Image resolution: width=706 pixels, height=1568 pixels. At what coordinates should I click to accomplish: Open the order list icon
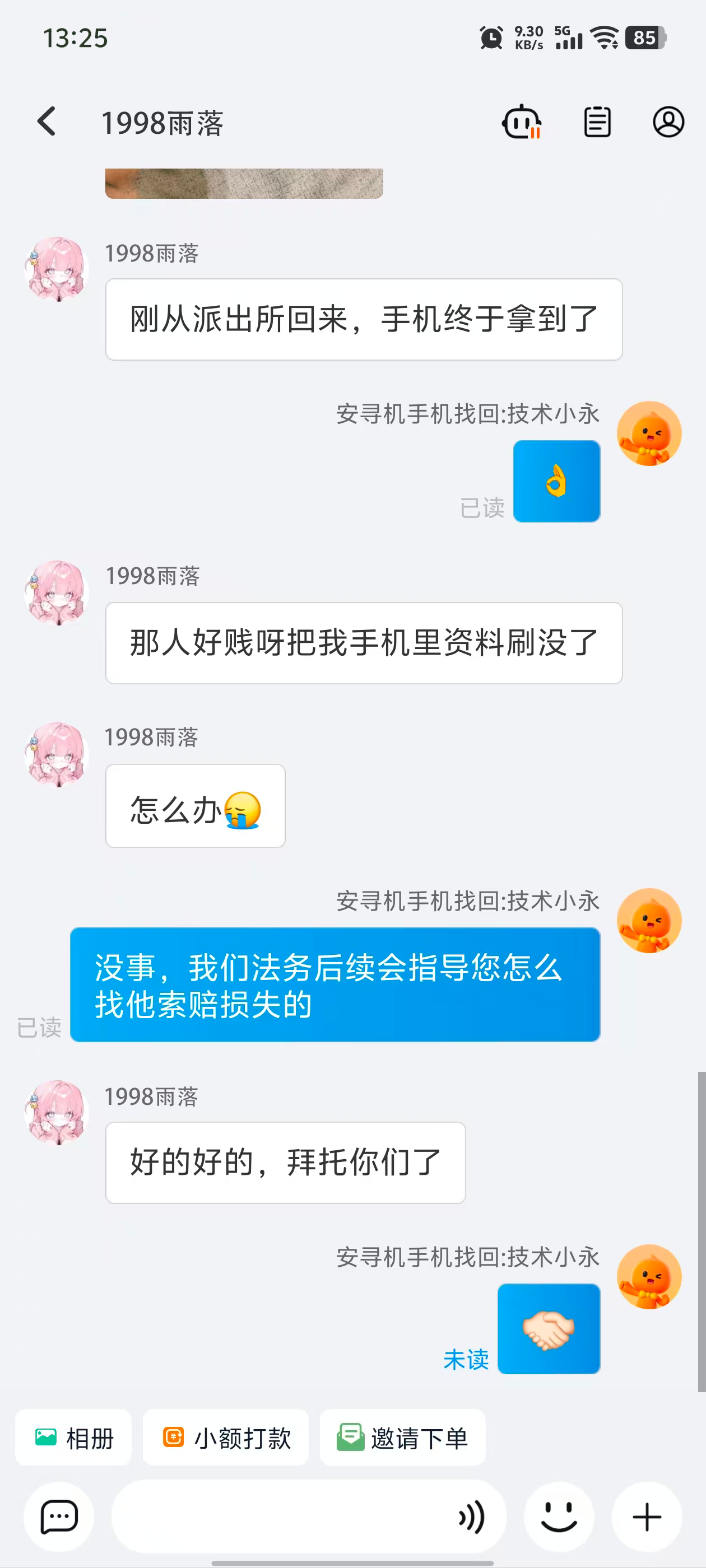coord(597,122)
